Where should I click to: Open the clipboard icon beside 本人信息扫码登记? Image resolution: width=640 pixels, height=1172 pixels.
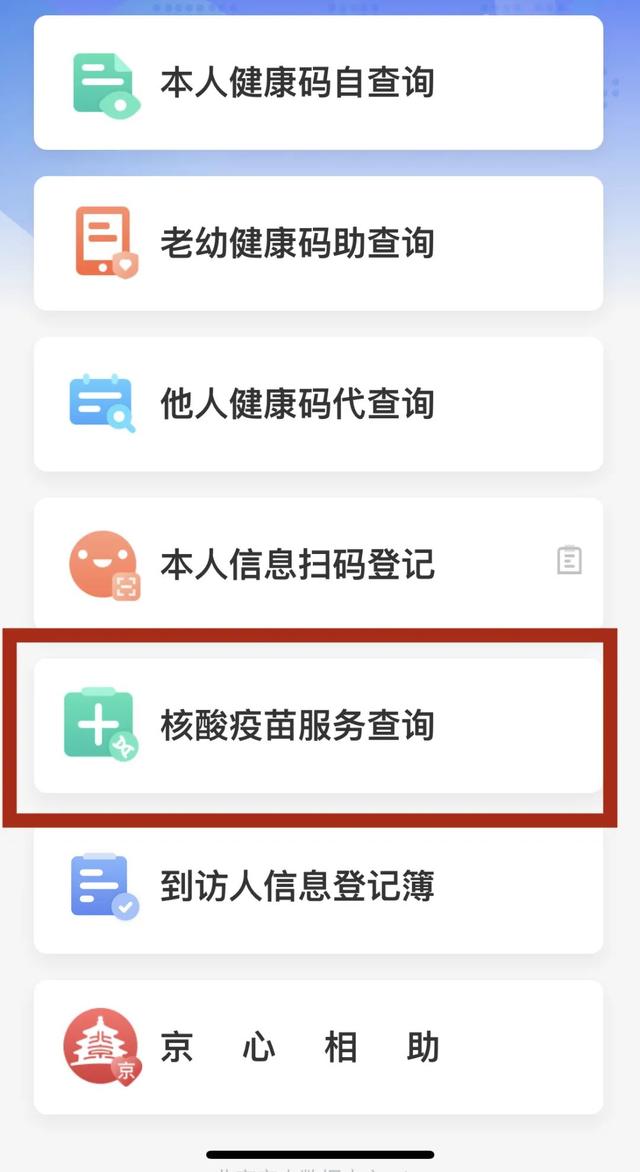[569, 560]
